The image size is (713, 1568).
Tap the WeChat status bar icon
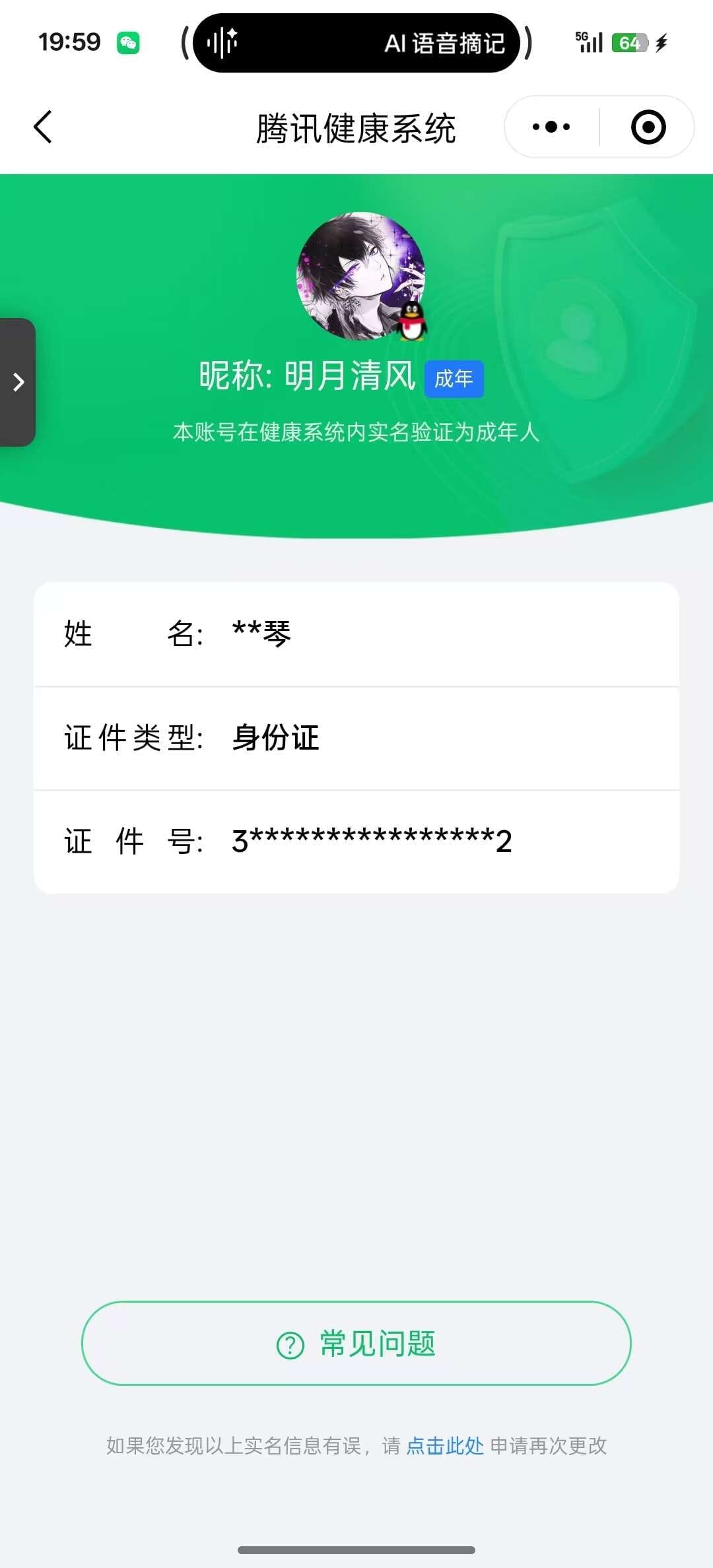tap(128, 42)
